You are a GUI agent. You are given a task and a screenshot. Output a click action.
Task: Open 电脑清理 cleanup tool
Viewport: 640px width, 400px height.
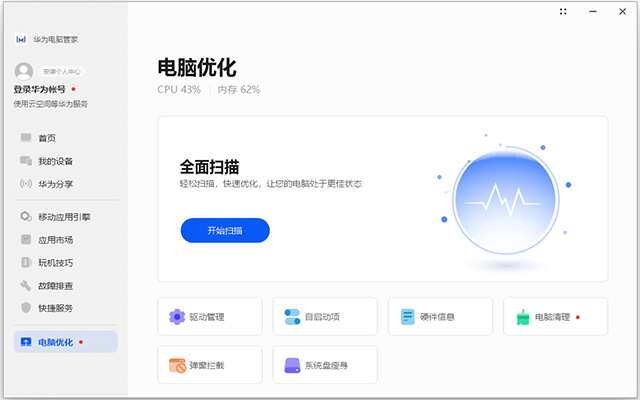(555, 316)
